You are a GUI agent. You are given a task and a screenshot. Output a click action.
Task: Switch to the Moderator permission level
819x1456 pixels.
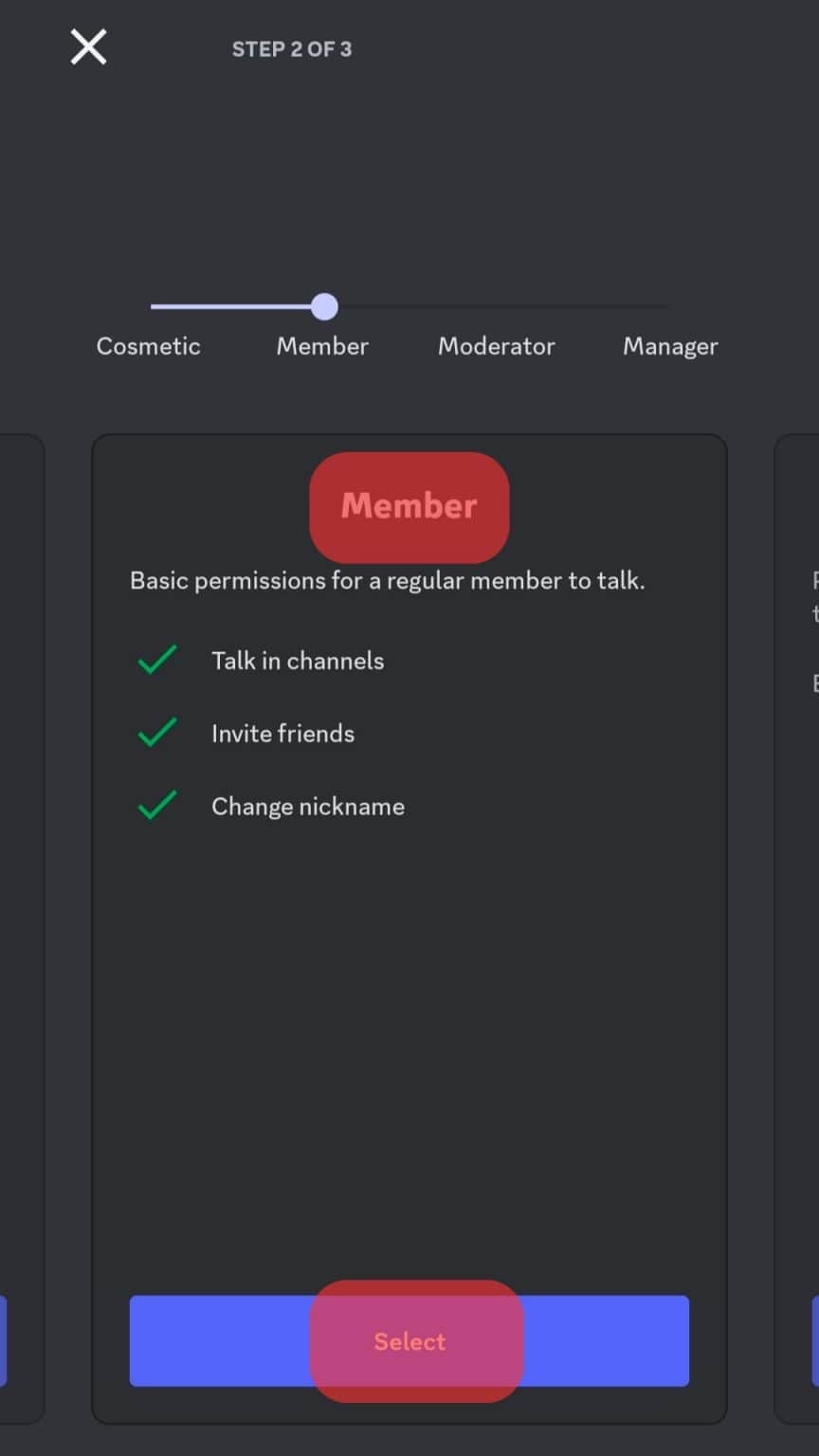(496, 346)
